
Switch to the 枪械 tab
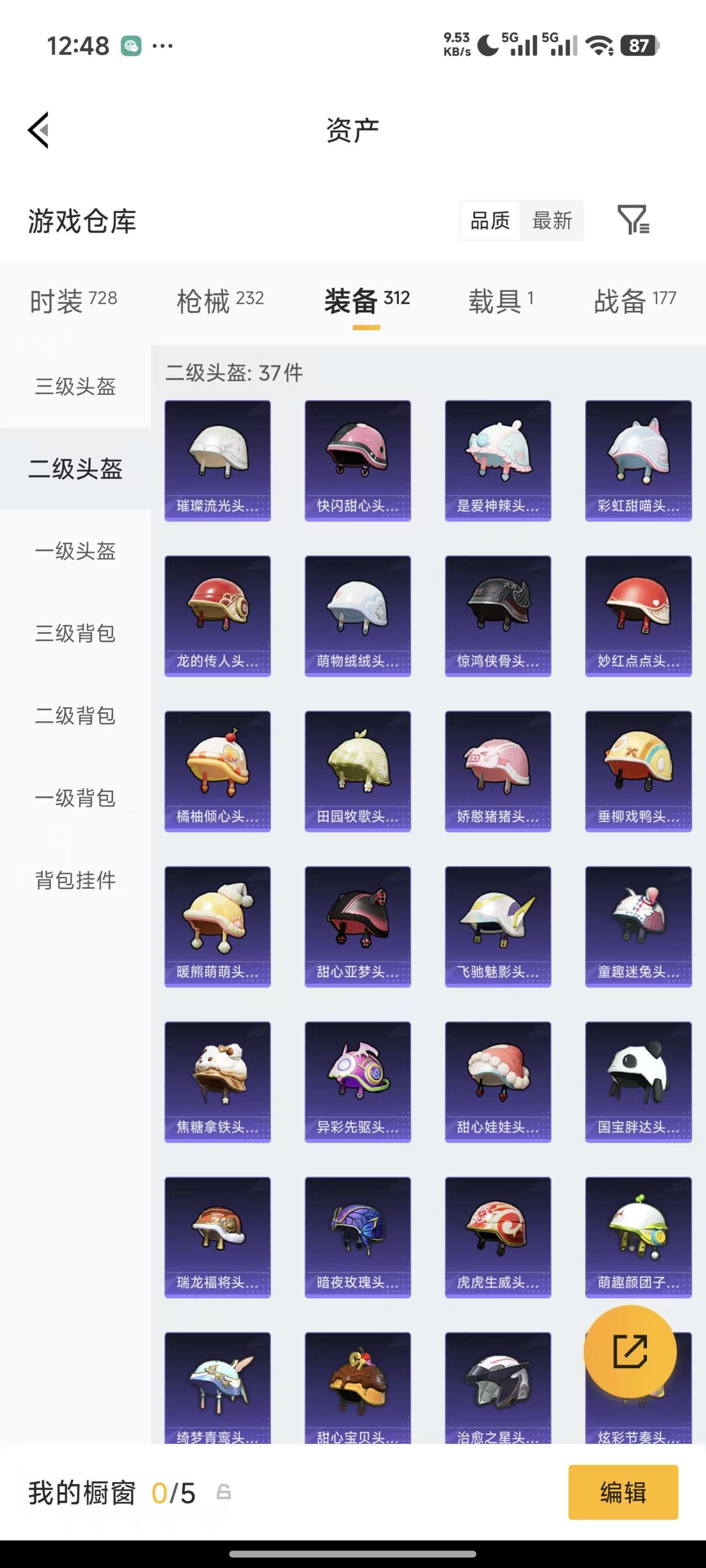[x=220, y=300]
